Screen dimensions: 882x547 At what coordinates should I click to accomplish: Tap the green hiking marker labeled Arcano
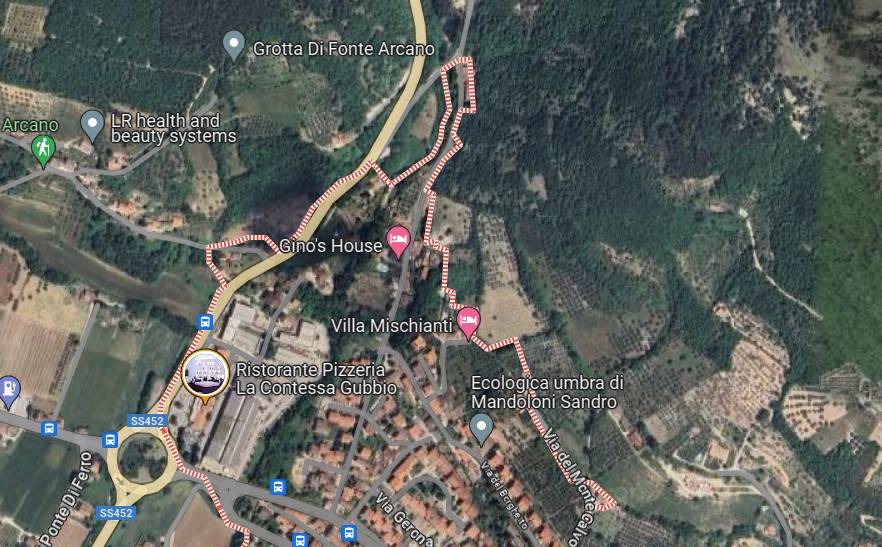[x=42, y=149]
